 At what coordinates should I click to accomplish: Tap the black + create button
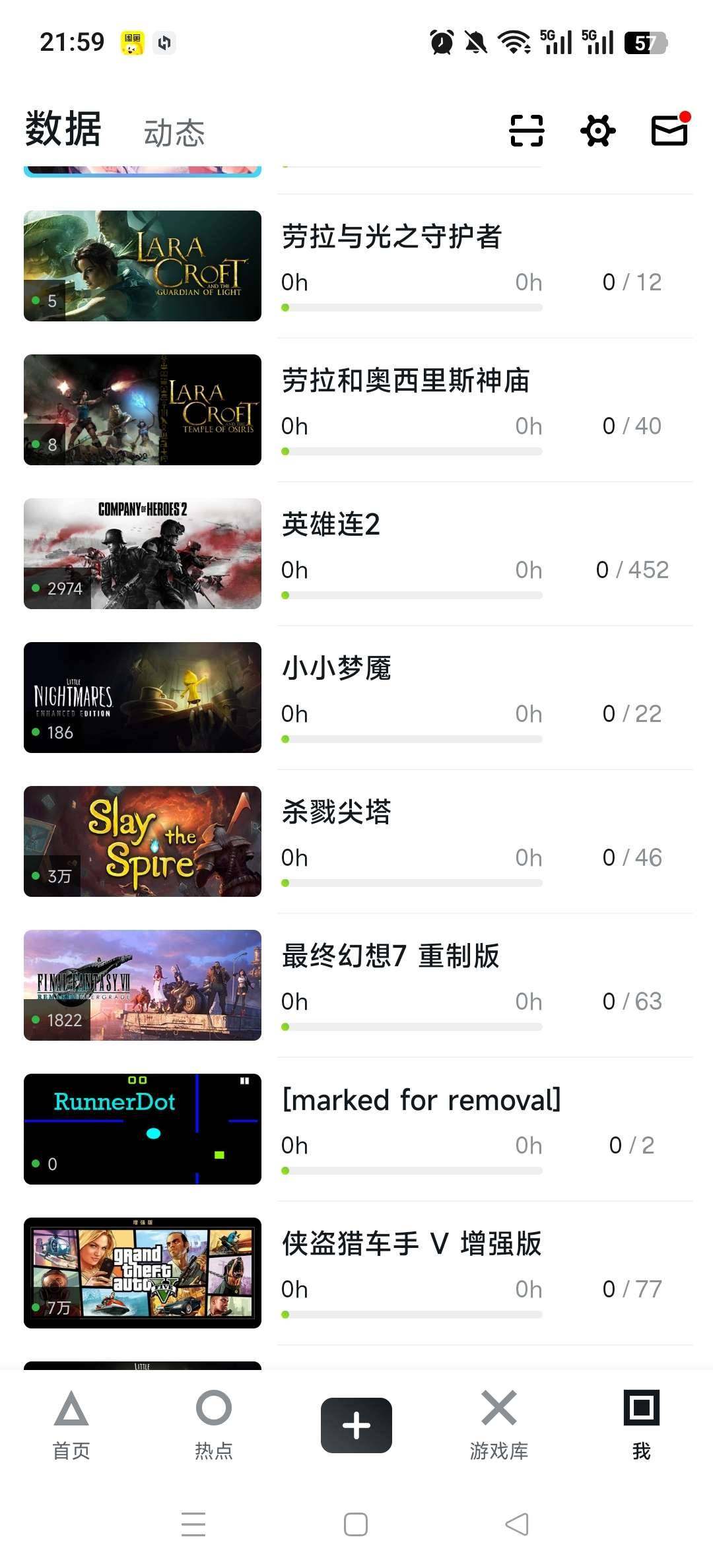[356, 1423]
